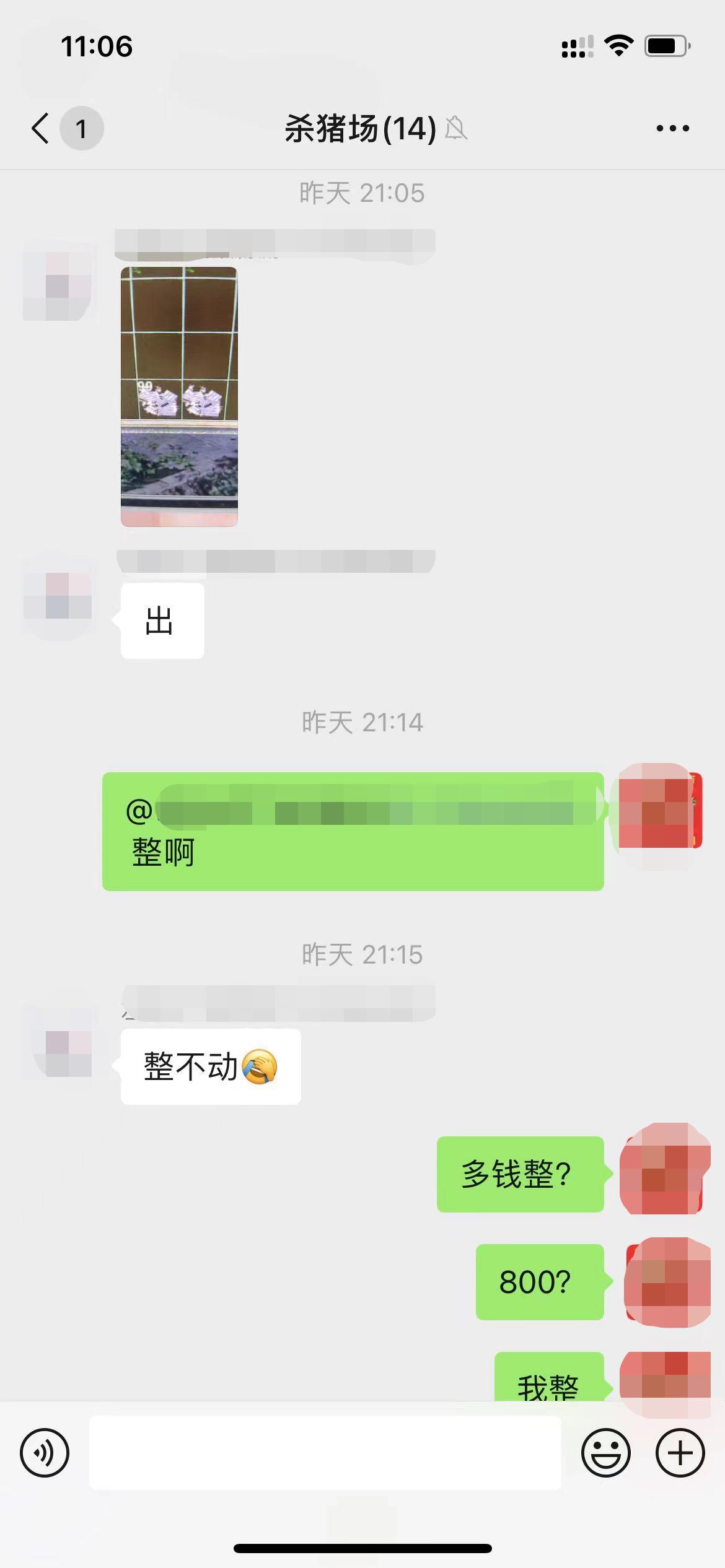Switch to voice message input
This screenshot has width=725, height=1568.
tap(45, 1452)
